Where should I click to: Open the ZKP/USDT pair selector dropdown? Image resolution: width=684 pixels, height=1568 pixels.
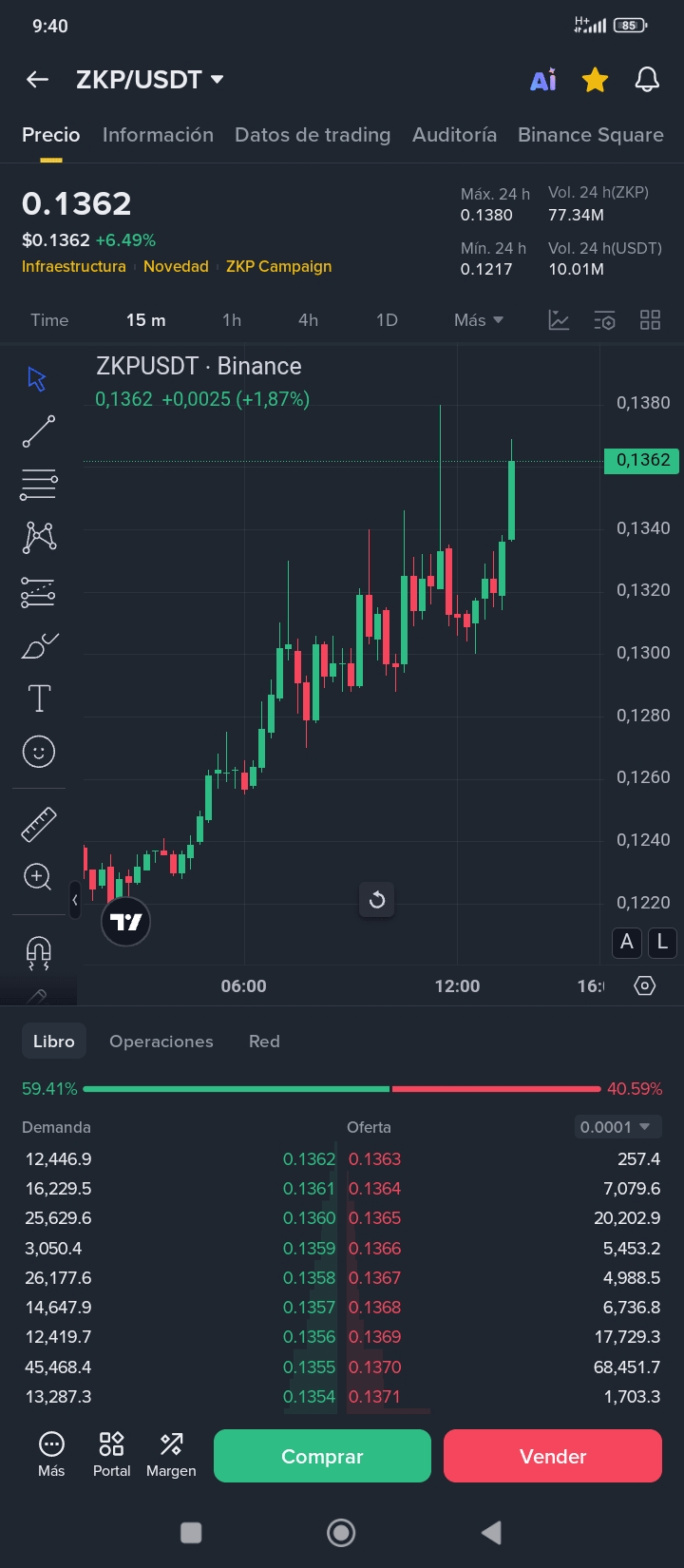(150, 80)
